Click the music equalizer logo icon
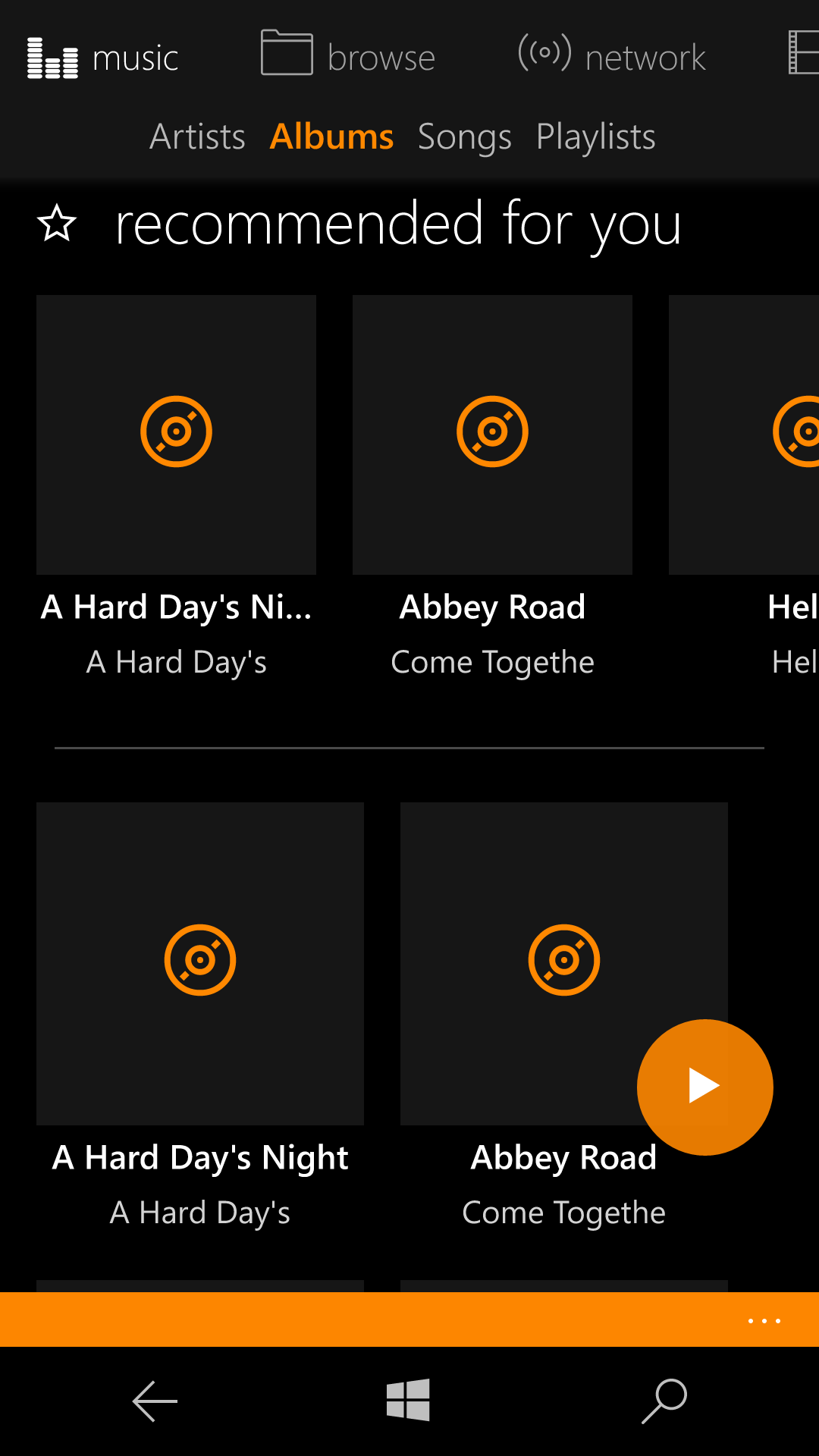 coord(53,57)
